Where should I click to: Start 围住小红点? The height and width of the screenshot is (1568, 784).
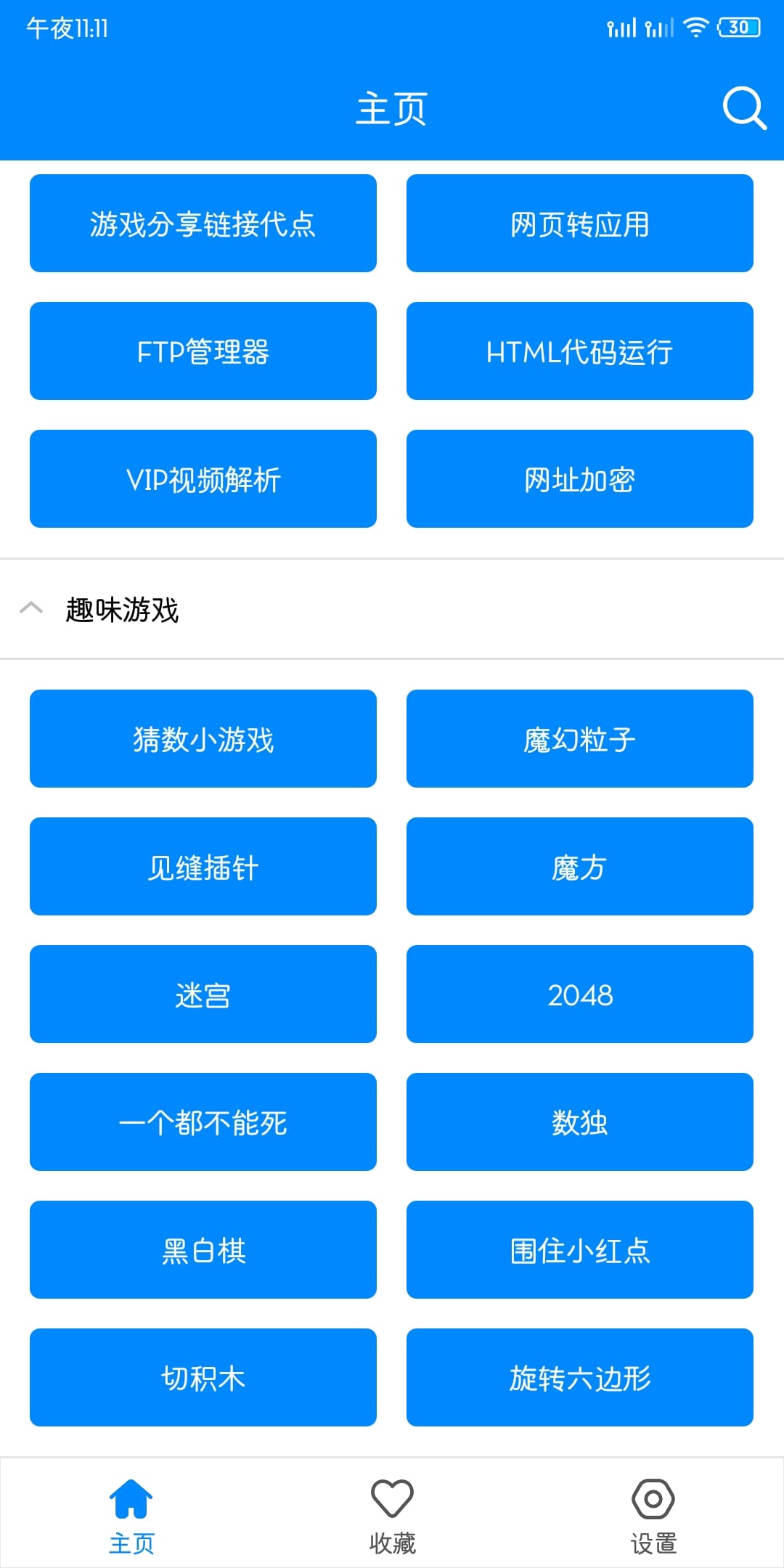(x=580, y=1250)
